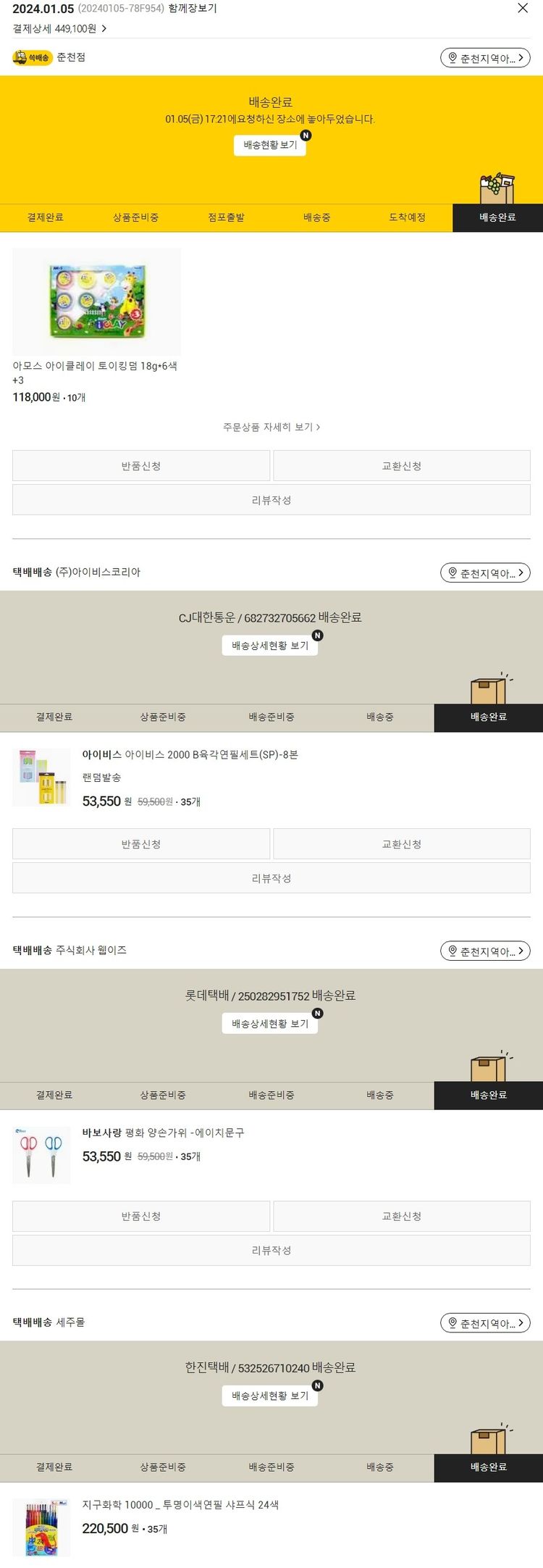Open address pill next to 춘천점
Screen dimensions: 543x1568
click(485, 58)
